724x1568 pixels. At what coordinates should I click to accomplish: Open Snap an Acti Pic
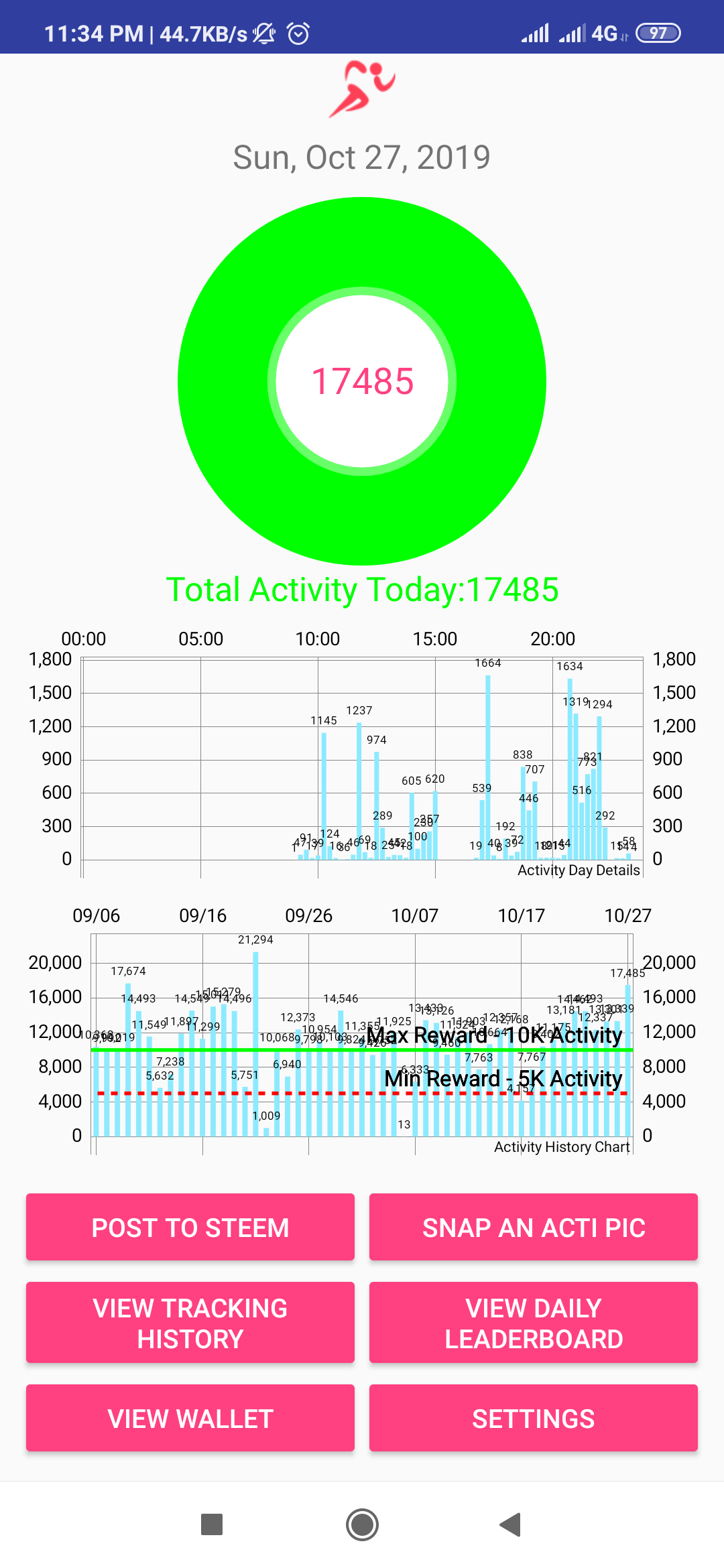coord(533,1227)
